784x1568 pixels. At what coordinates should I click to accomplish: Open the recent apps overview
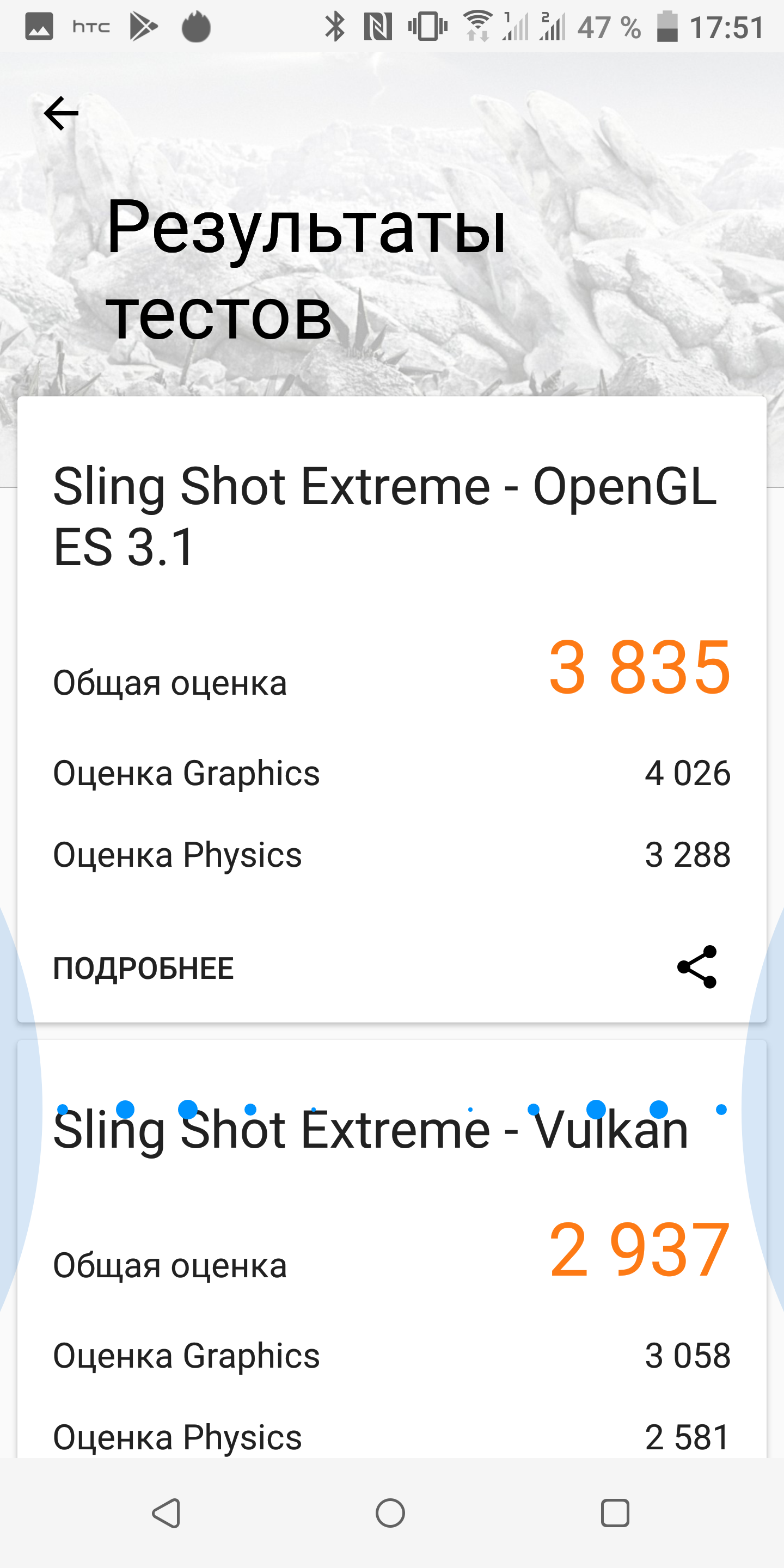click(x=614, y=1513)
